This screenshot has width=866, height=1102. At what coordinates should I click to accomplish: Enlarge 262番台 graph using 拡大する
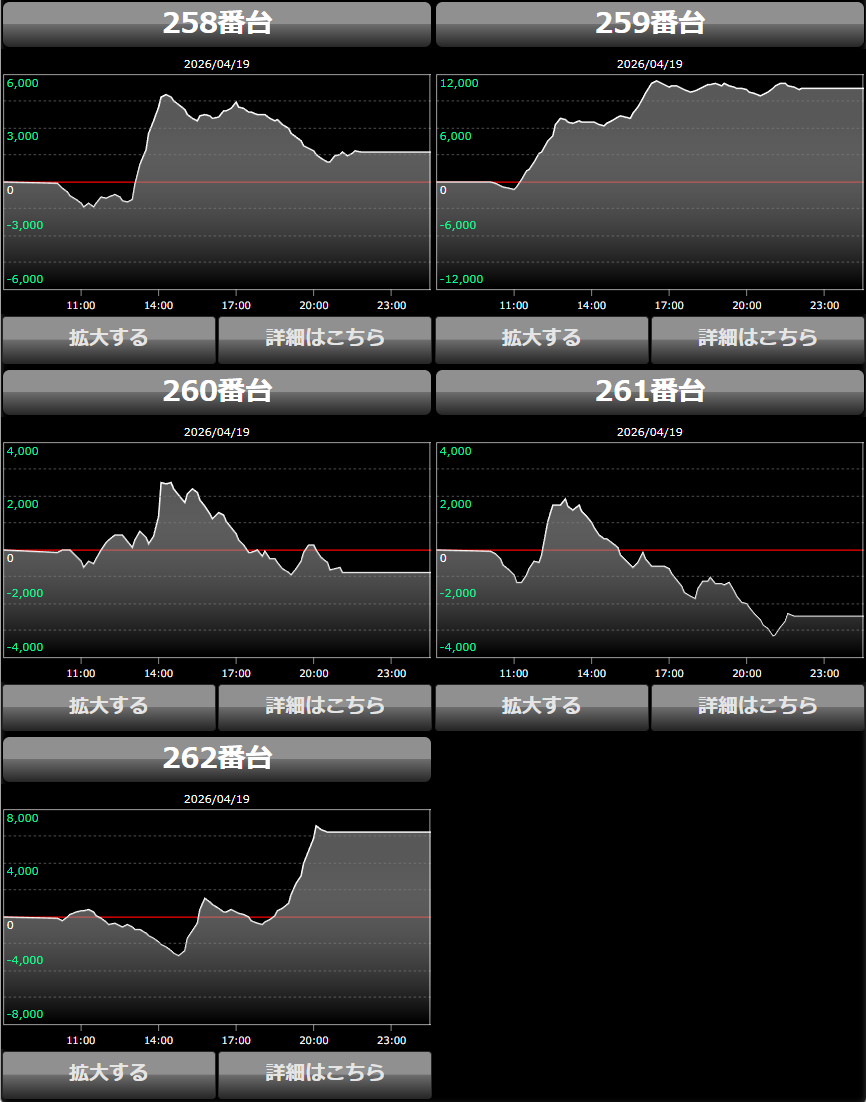(109, 1074)
